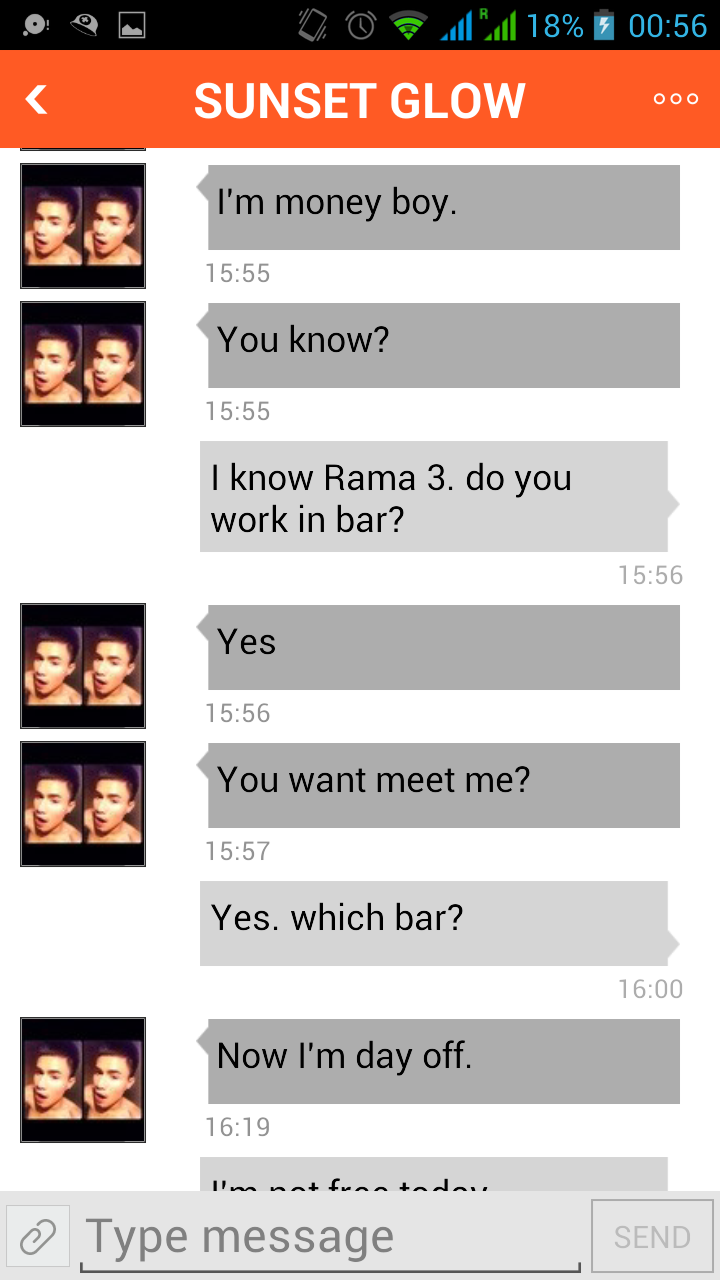Open sender's avatar beside "Now I'm day off."
The image size is (720, 1280).
click(x=83, y=1080)
